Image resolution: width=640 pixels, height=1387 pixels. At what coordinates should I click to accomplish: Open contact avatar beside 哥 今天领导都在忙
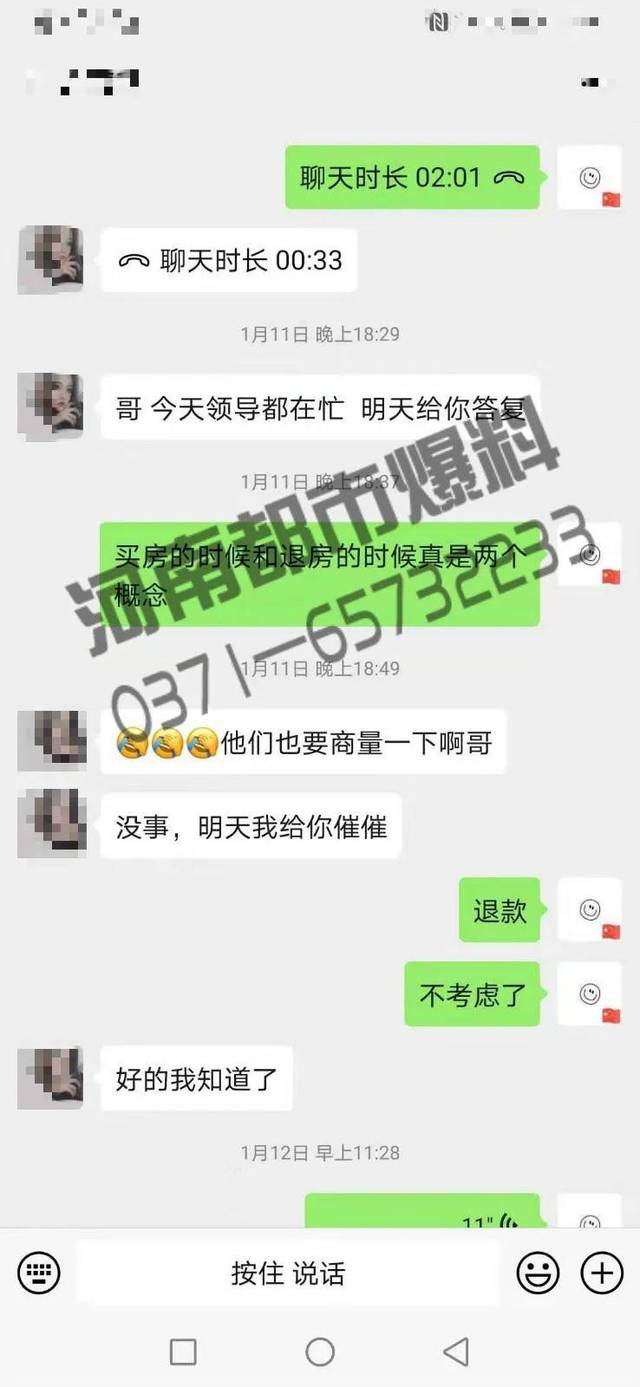[x=50, y=406]
